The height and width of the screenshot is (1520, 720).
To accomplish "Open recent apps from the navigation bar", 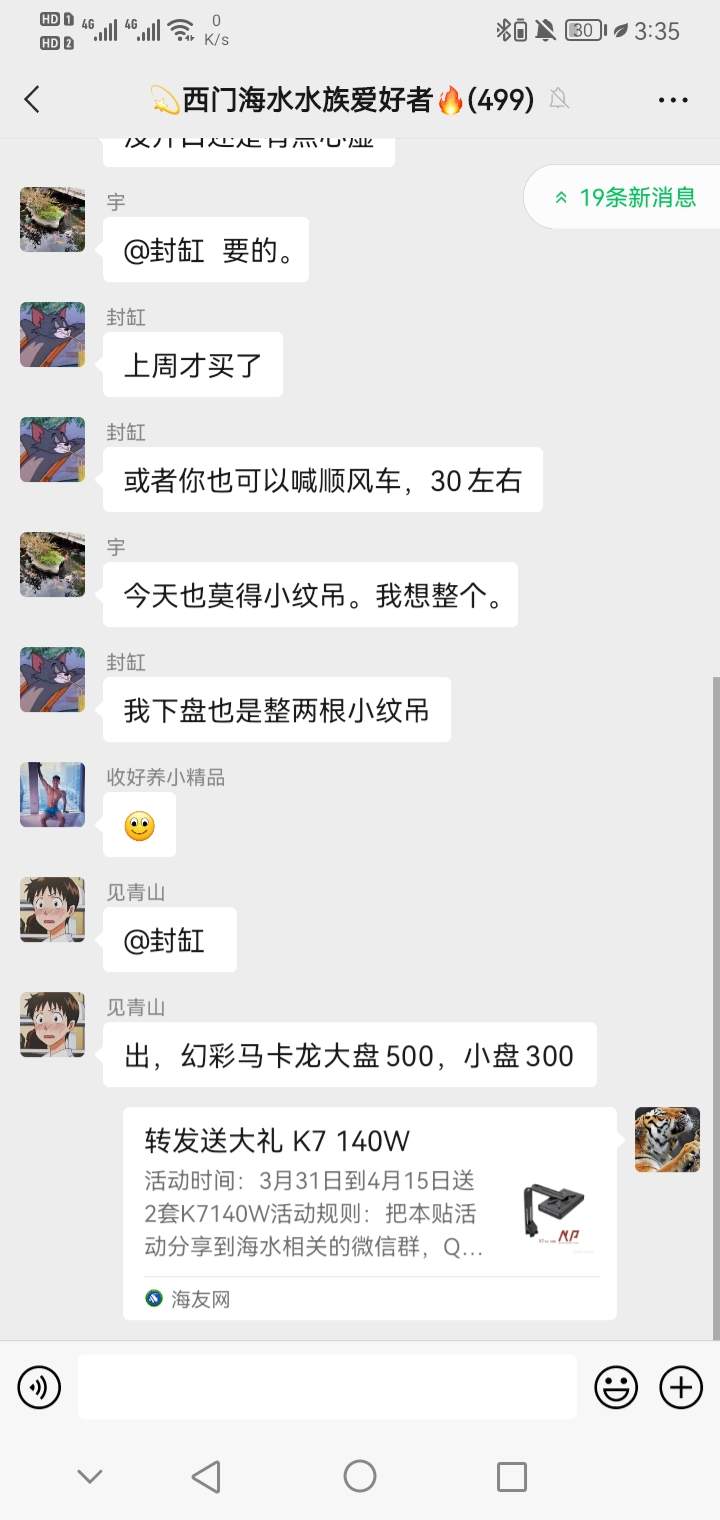I will 511,1476.
